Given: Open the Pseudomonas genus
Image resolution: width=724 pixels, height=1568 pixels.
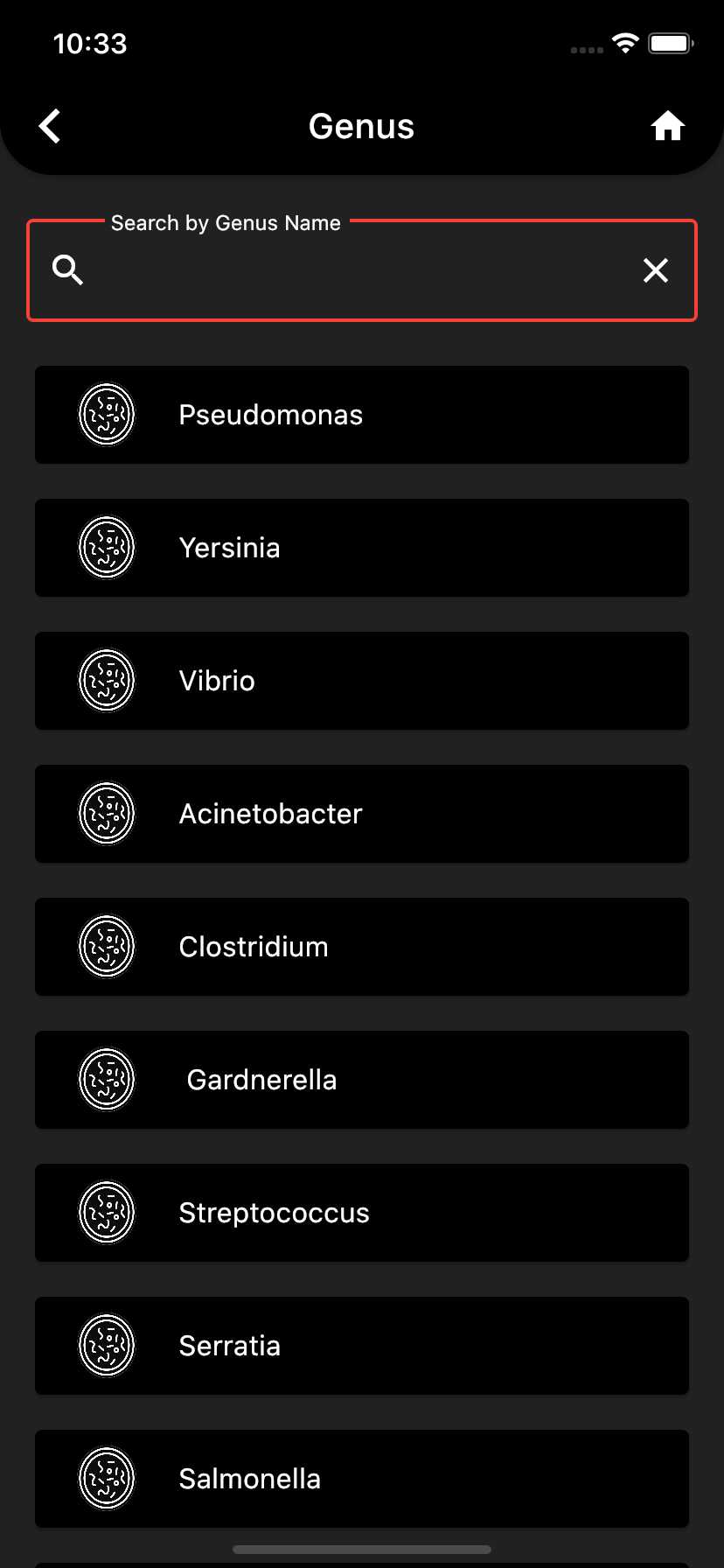Looking at the screenshot, I should coord(361,415).
